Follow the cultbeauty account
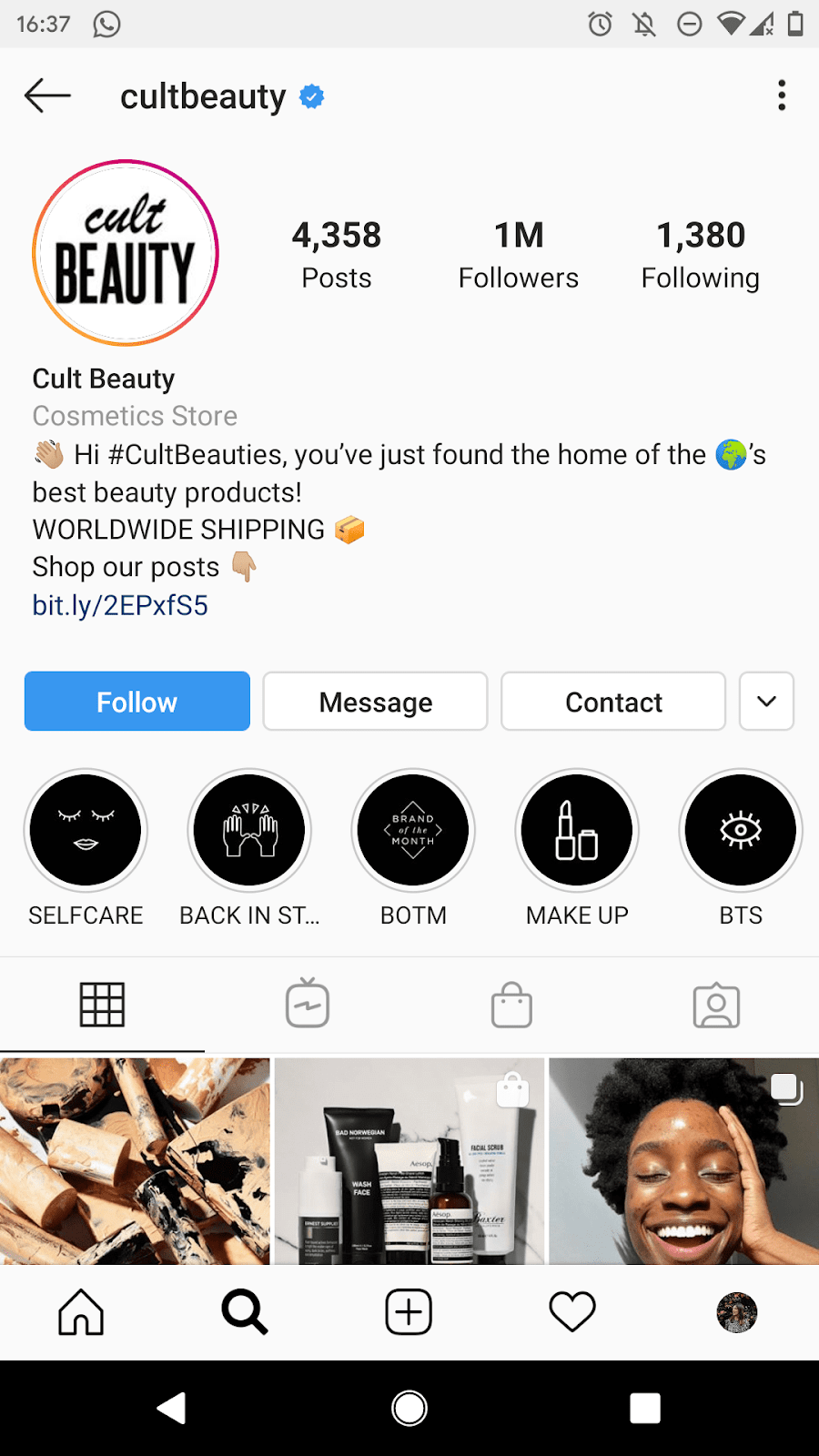This screenshot has width=819, height=1456. (x=137, y=702)
